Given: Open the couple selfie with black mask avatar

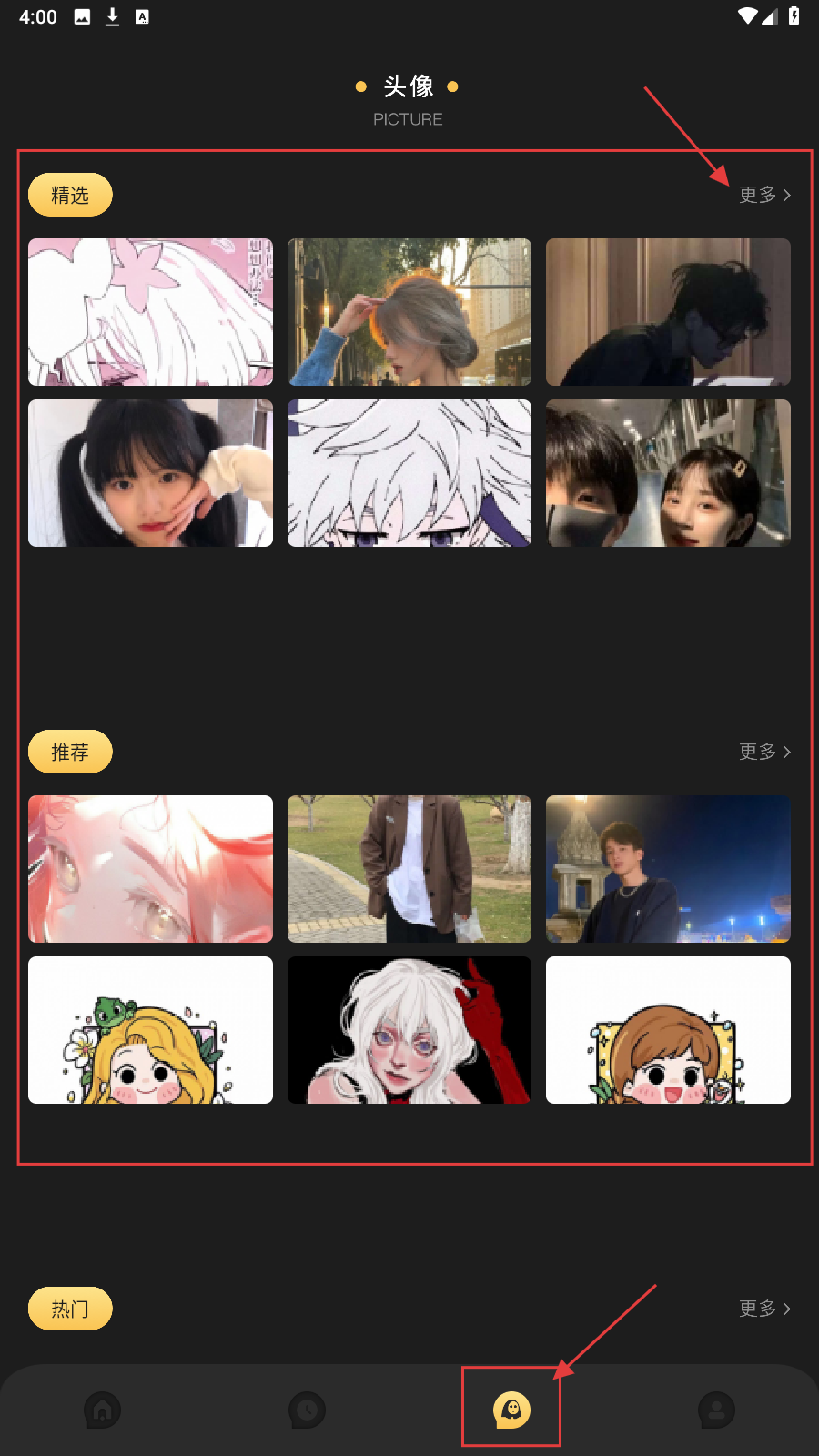Looking at the screenshot, I should pyautogui.click(x=668, y=473).
